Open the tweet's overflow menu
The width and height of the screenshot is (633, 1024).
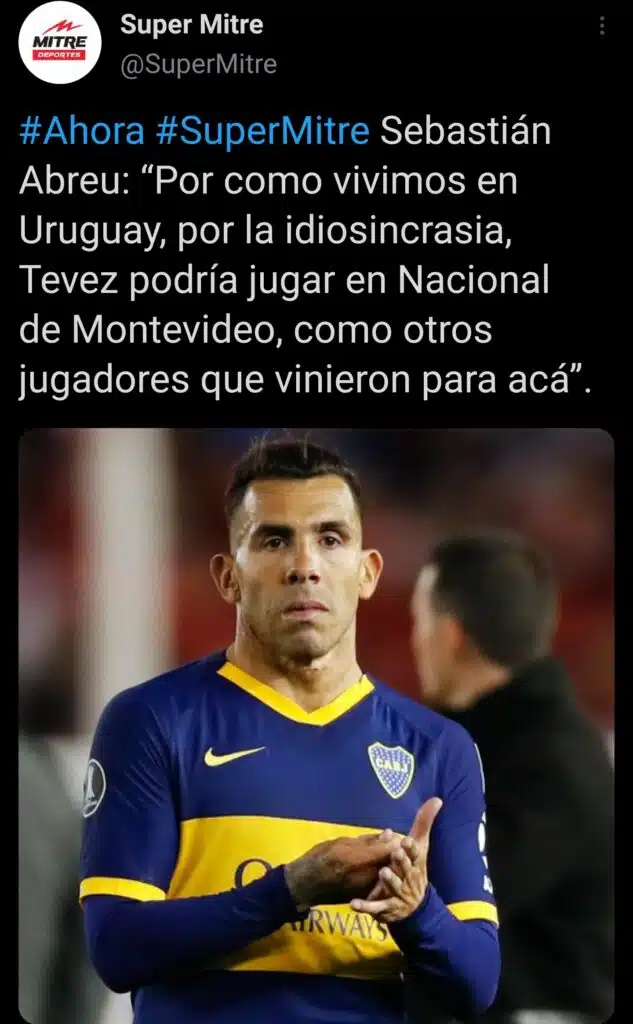coord(602,27)
